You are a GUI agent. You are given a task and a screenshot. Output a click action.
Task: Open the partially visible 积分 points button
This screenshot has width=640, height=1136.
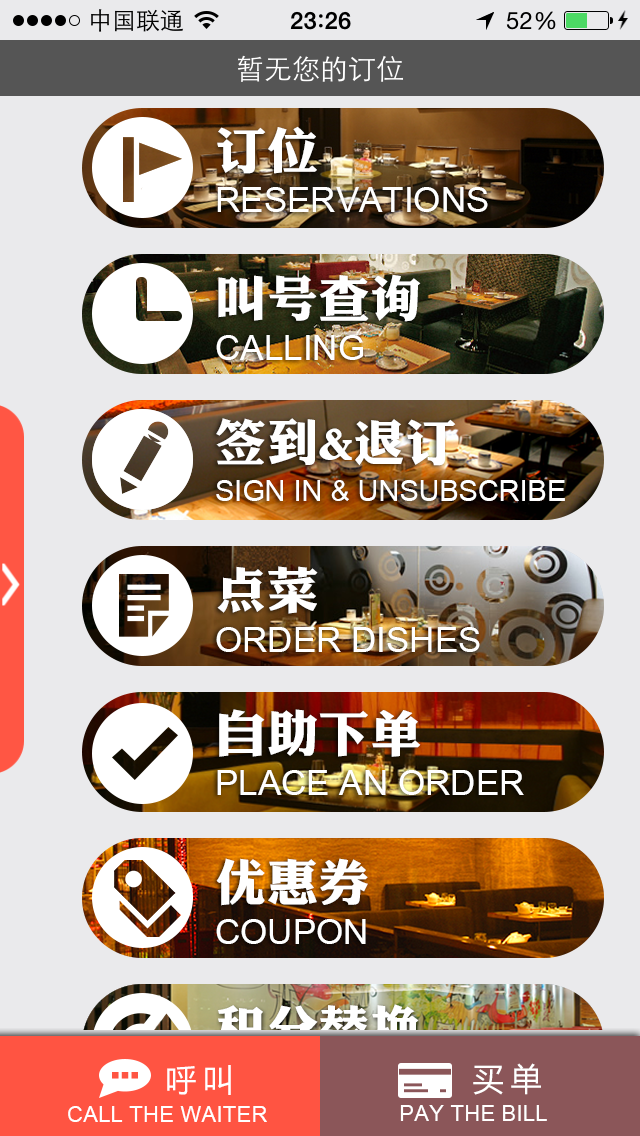pyautogui.click(x=342, y=1010)
